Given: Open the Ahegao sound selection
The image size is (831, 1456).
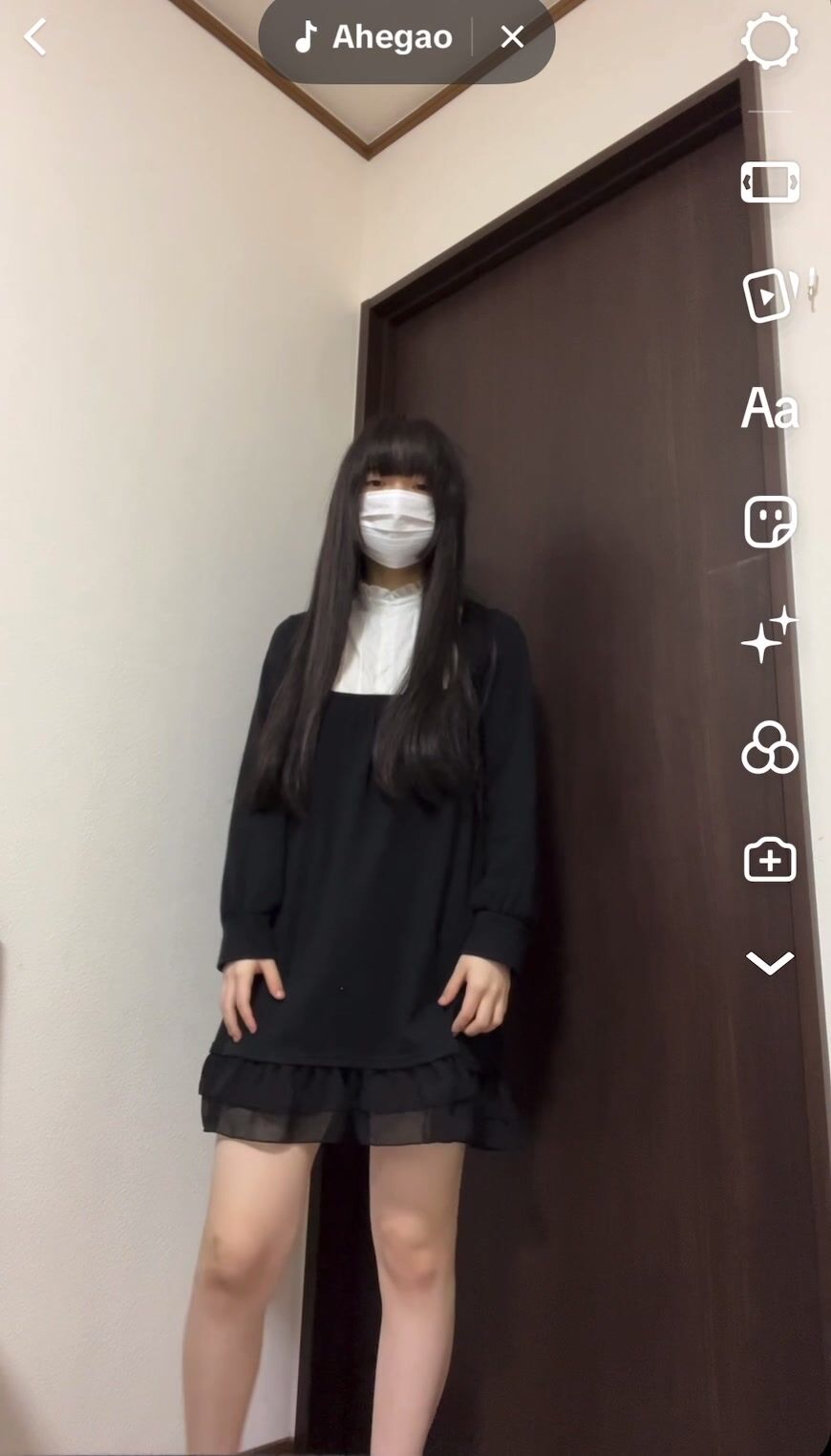Looking at the screenshot, I should pyautogui.click(x=373, y=37).
